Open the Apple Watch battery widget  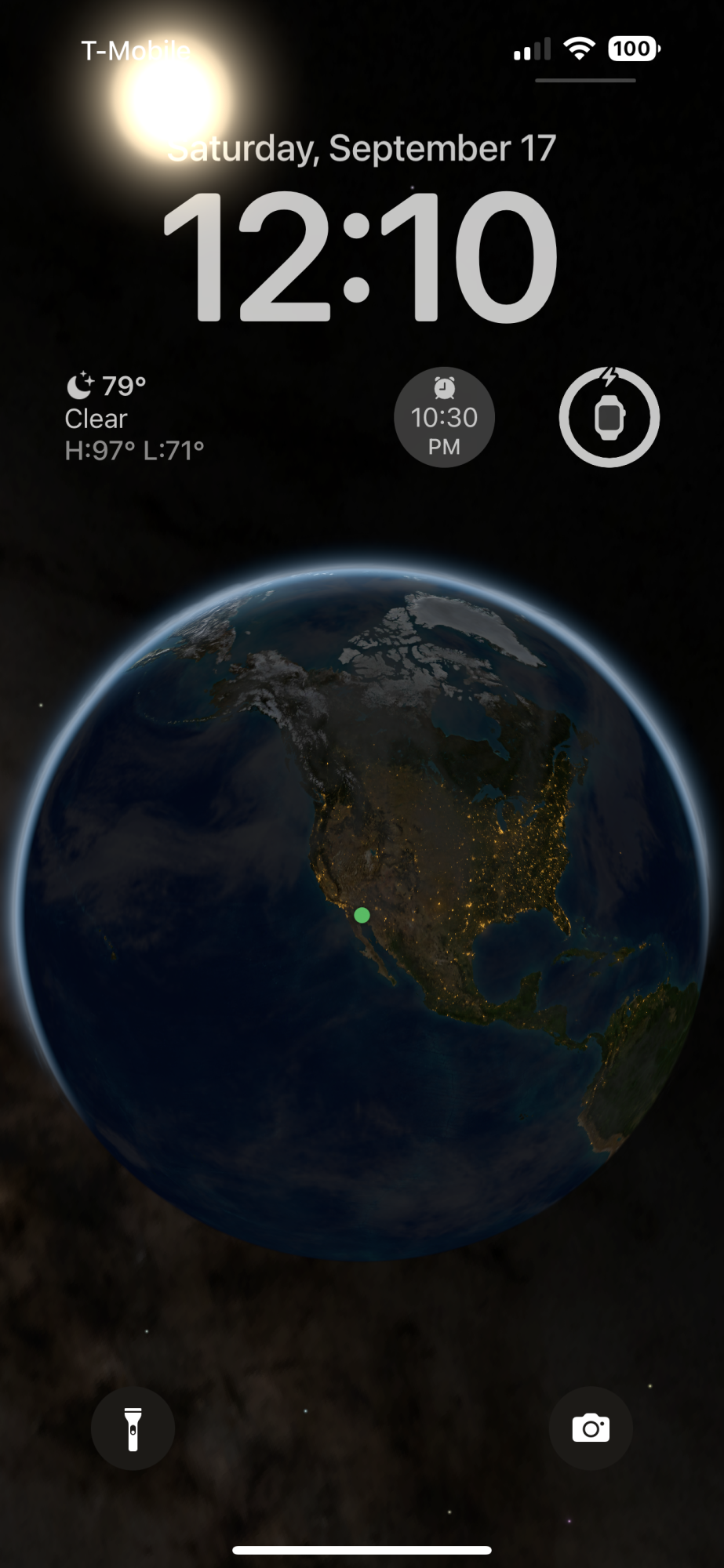[x=609, y=418]
